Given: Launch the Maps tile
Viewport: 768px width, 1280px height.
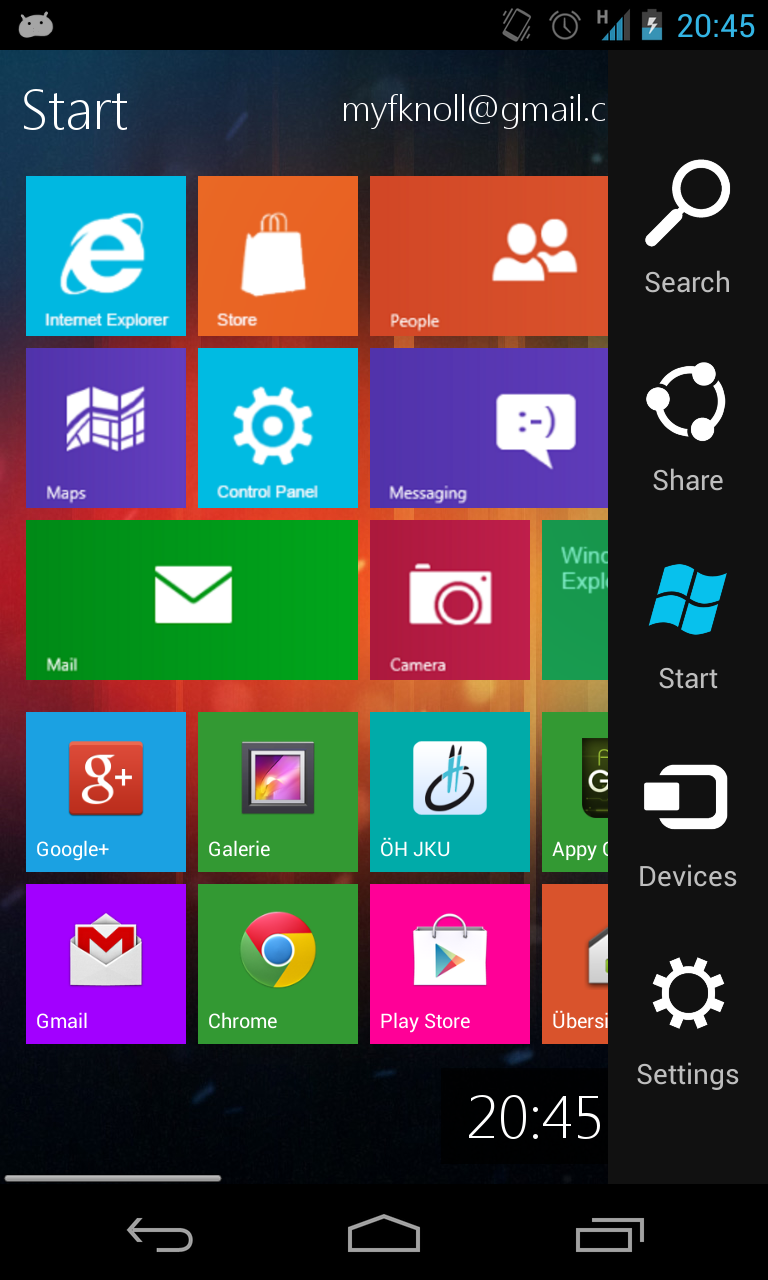Looking at the screenshot, I should click(106, 428).
